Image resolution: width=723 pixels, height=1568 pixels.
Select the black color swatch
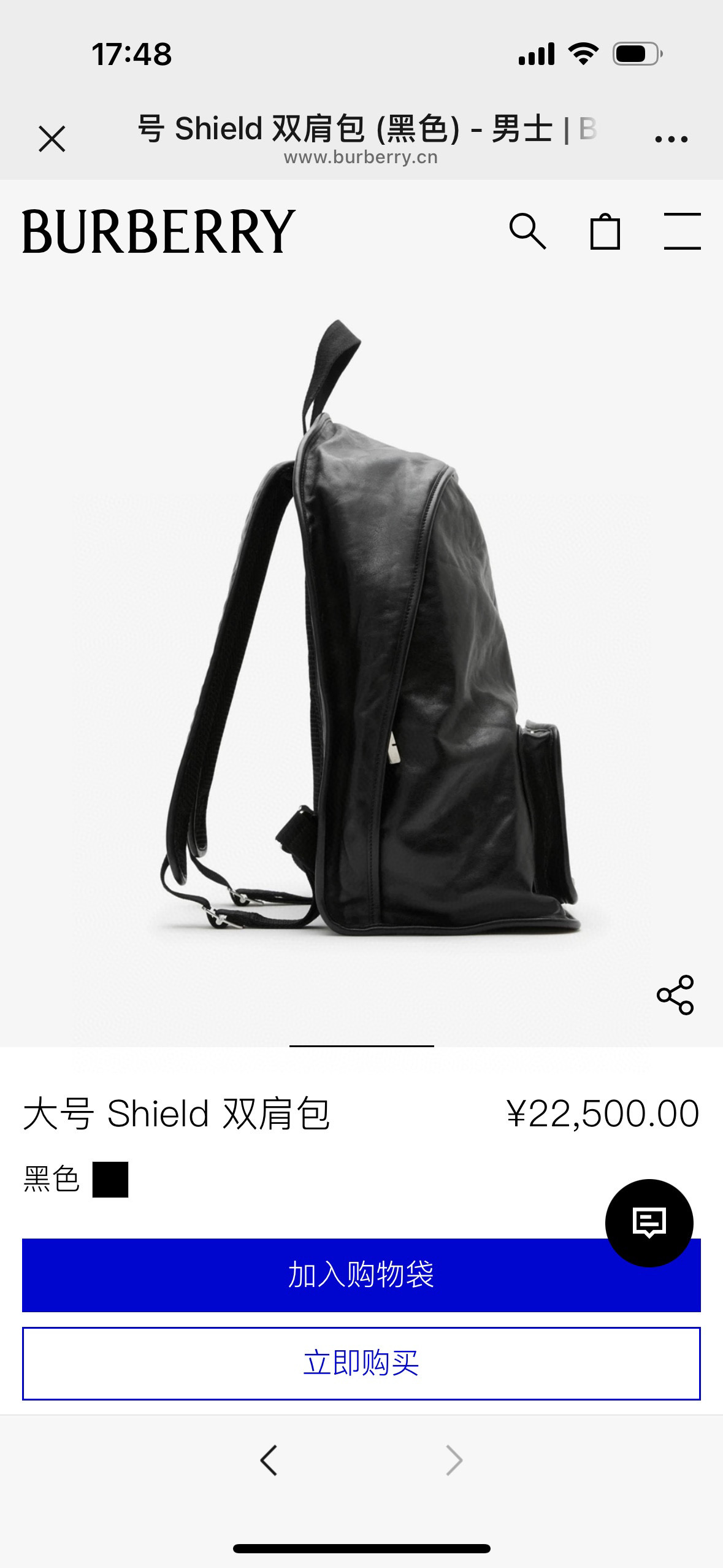(110, 1179)
